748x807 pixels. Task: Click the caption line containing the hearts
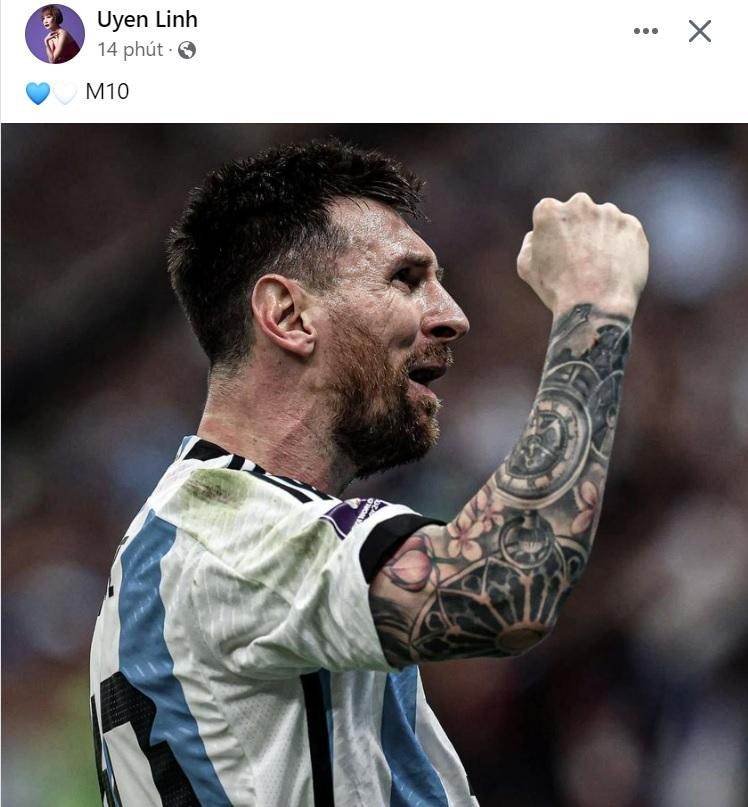click(70, 89)
